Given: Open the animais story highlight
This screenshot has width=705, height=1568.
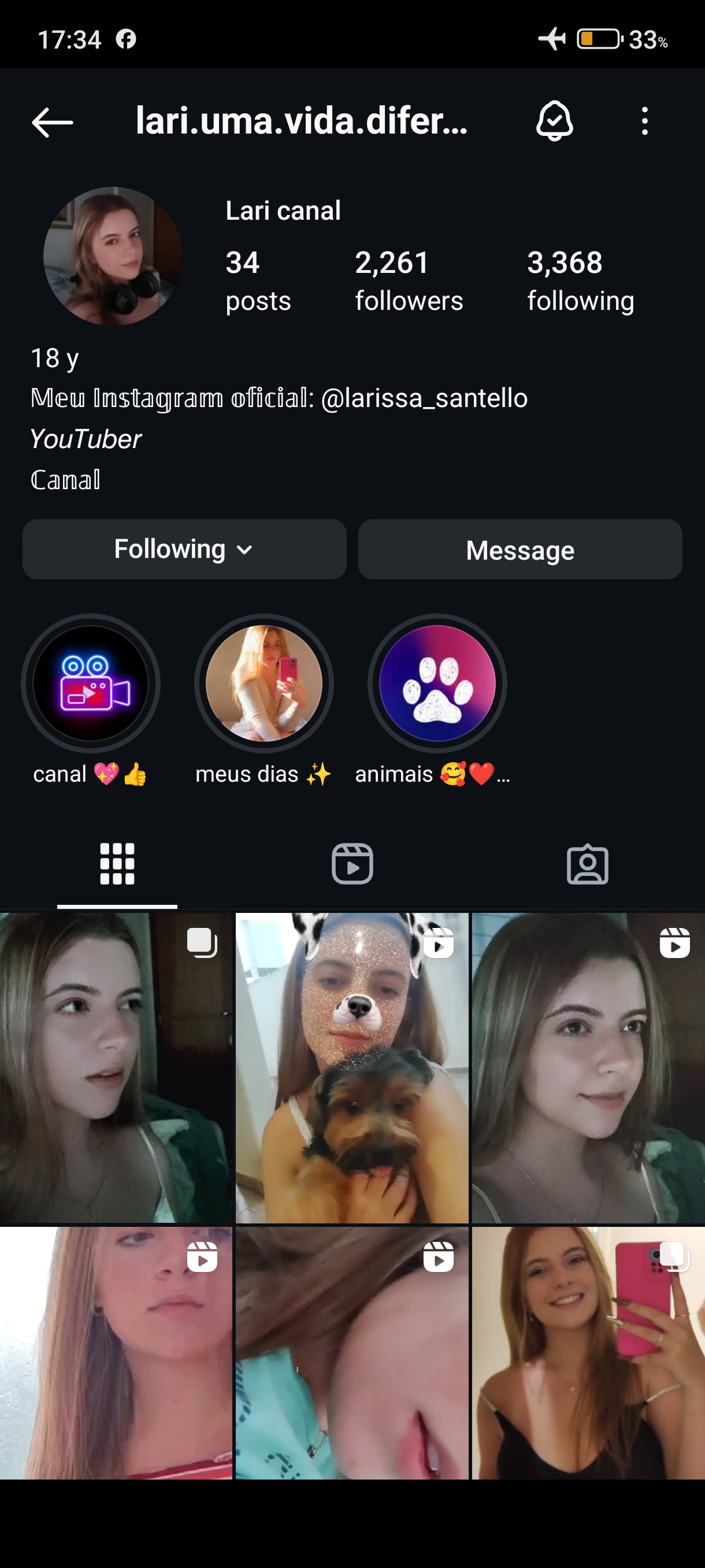Looking at the screenshot, I should pos(437,683).
